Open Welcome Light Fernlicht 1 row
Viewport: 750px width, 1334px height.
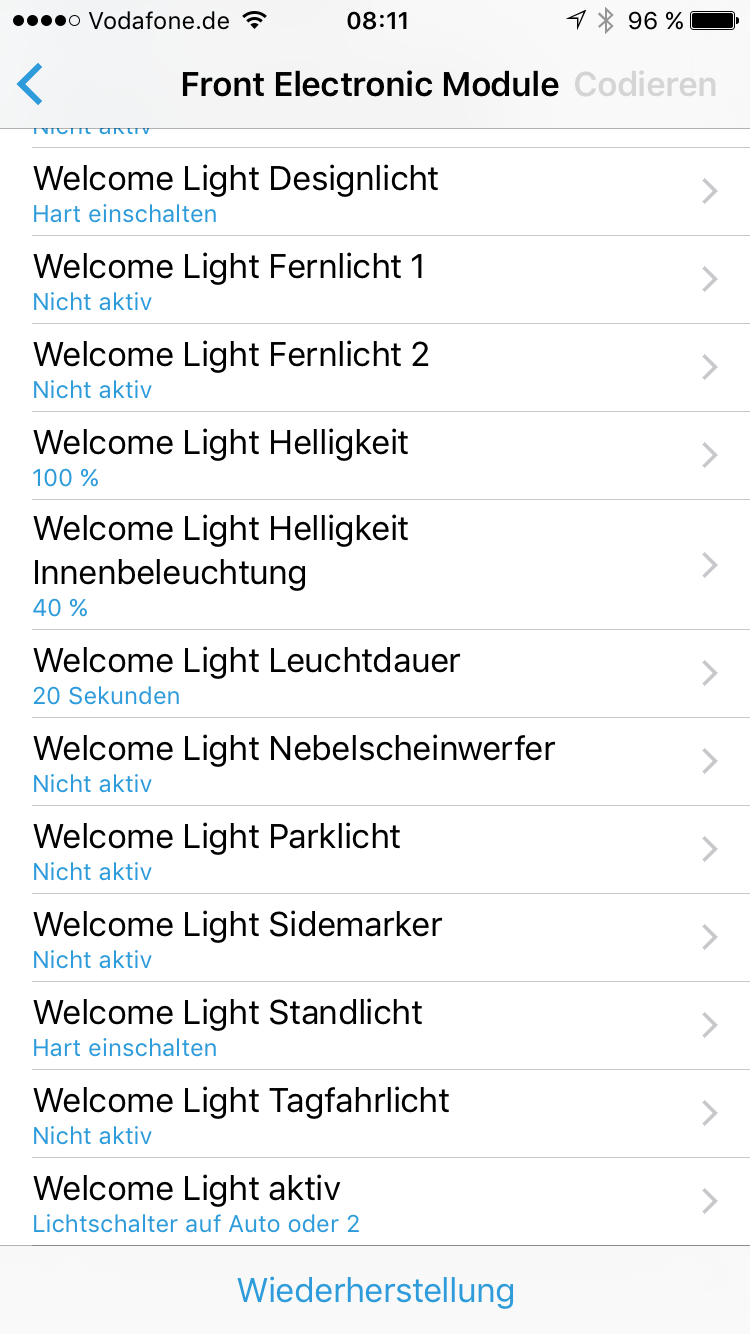tap(375, 280)
